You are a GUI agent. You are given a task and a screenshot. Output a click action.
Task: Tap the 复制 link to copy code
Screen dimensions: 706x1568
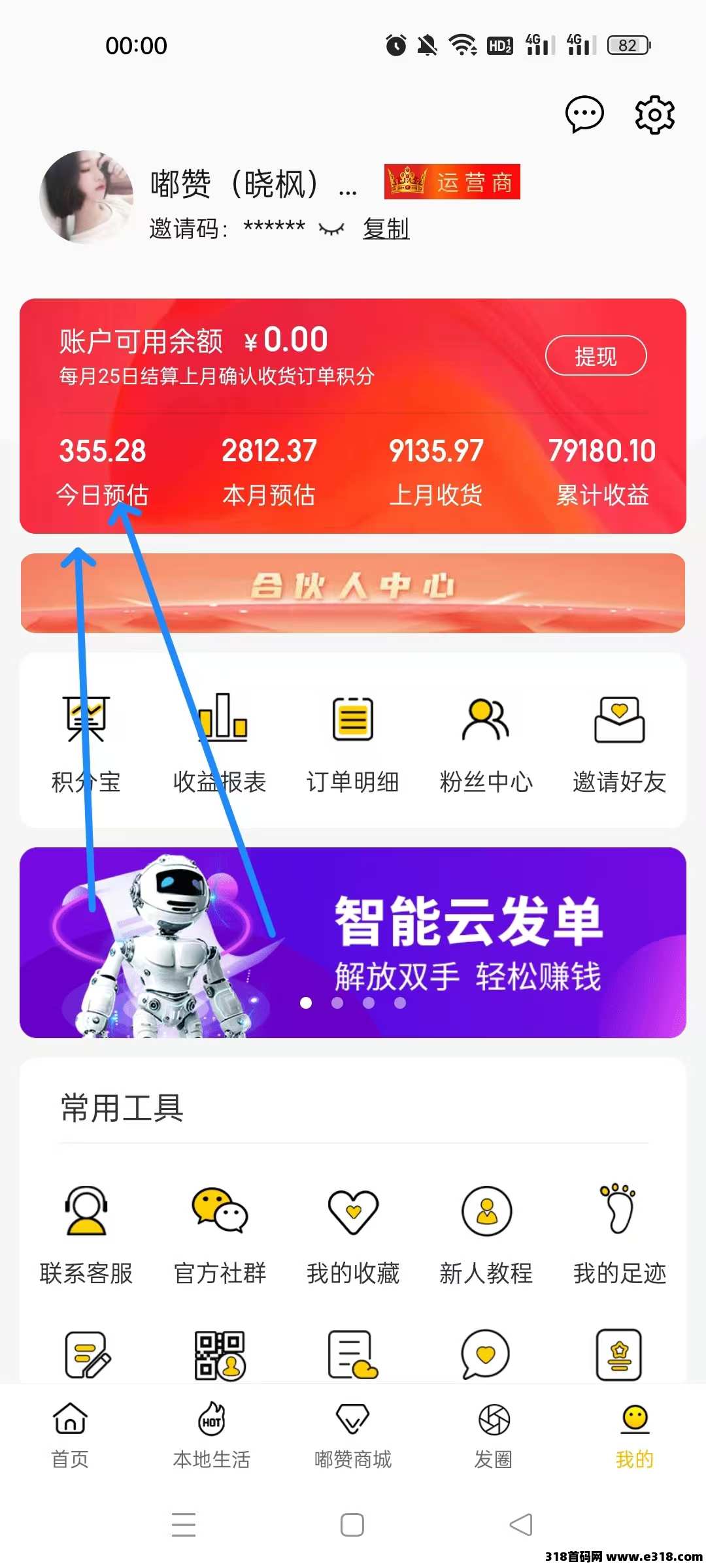pyautogui.click(x=386, y=229)
